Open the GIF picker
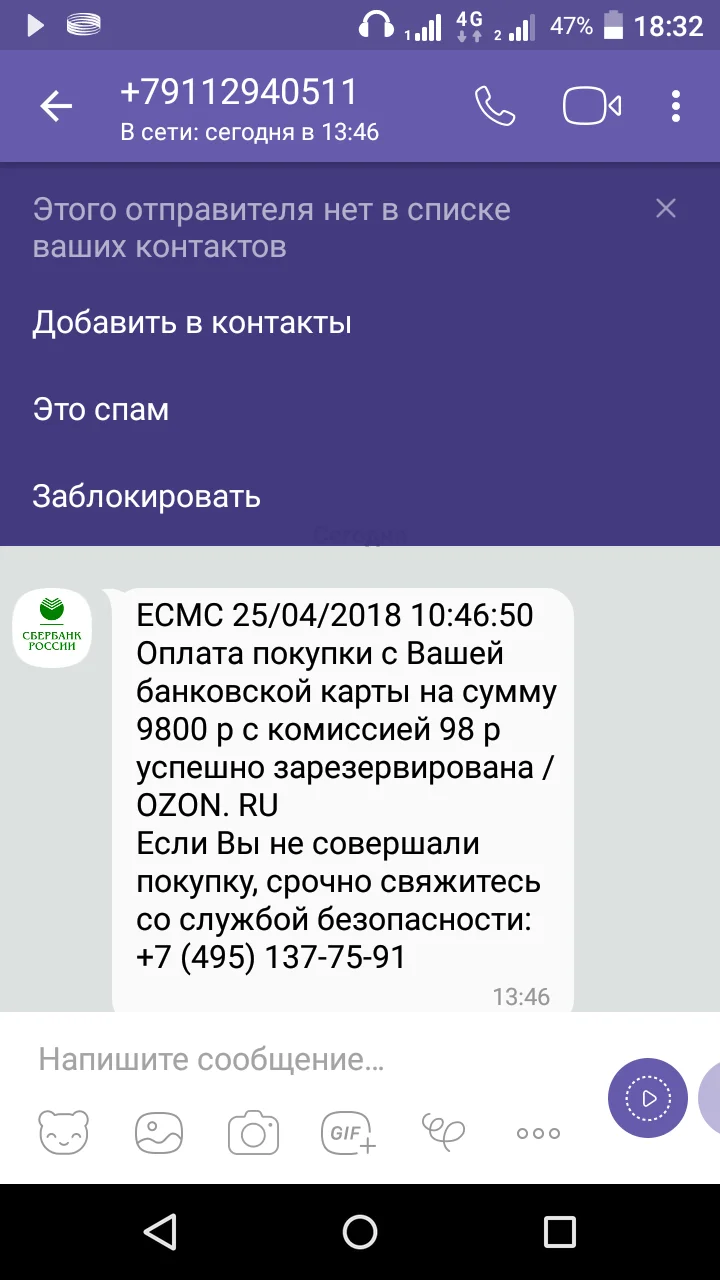Image resolution: width=720 pixels, height=1280 pixels. 347,1132
